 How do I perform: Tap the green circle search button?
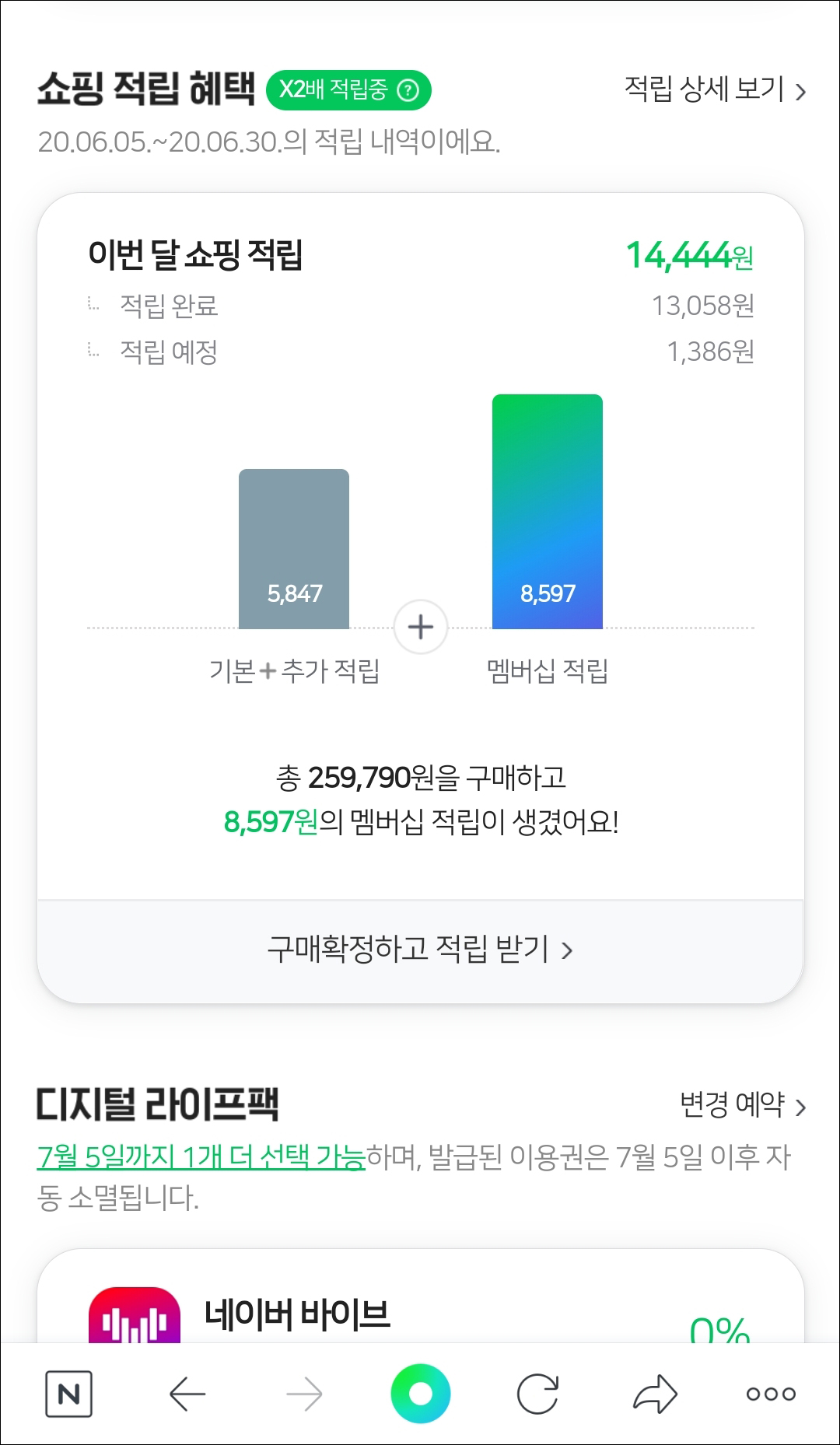click(420, 1394)
